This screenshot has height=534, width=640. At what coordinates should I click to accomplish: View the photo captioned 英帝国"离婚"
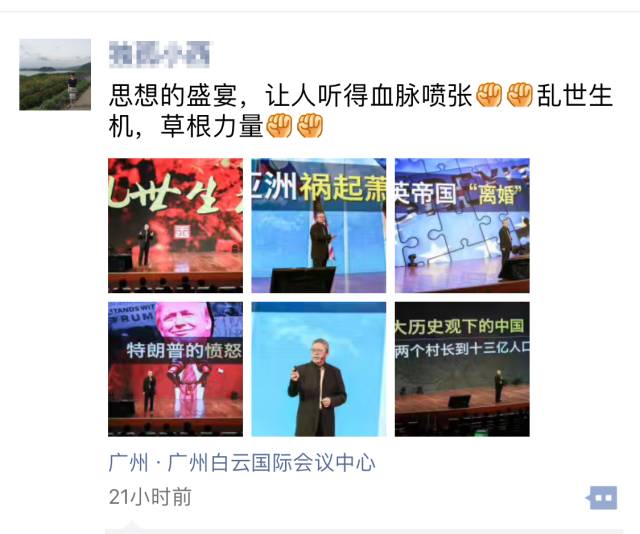click(x=462, y=225)
